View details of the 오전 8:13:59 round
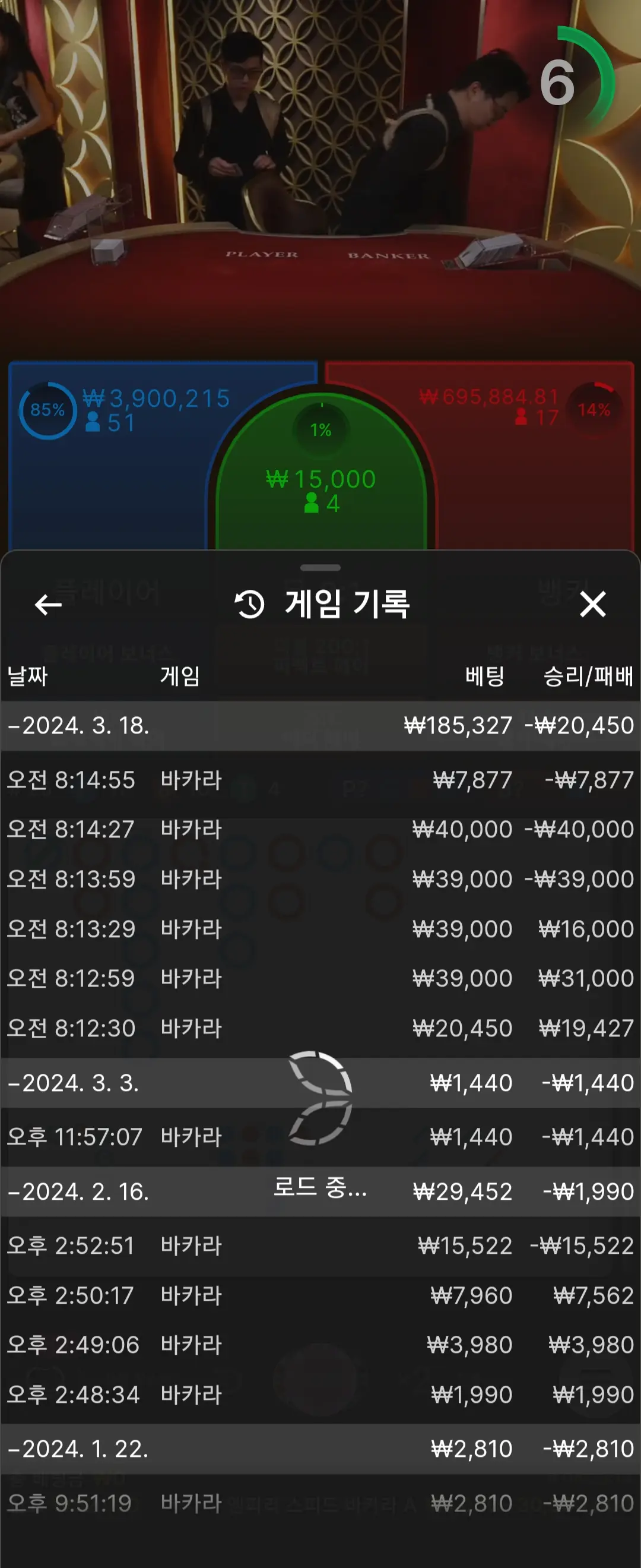Screen dimensions: 641x1568 (x=320, y=879)
